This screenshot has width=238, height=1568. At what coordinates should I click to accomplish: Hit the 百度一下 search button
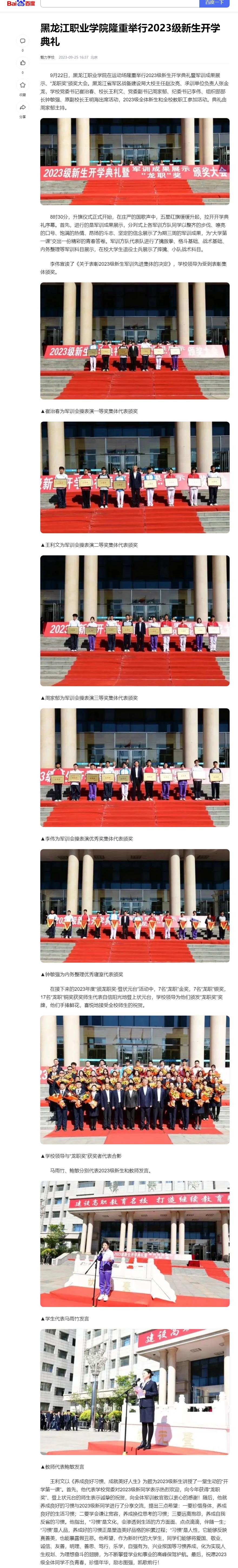215,3
